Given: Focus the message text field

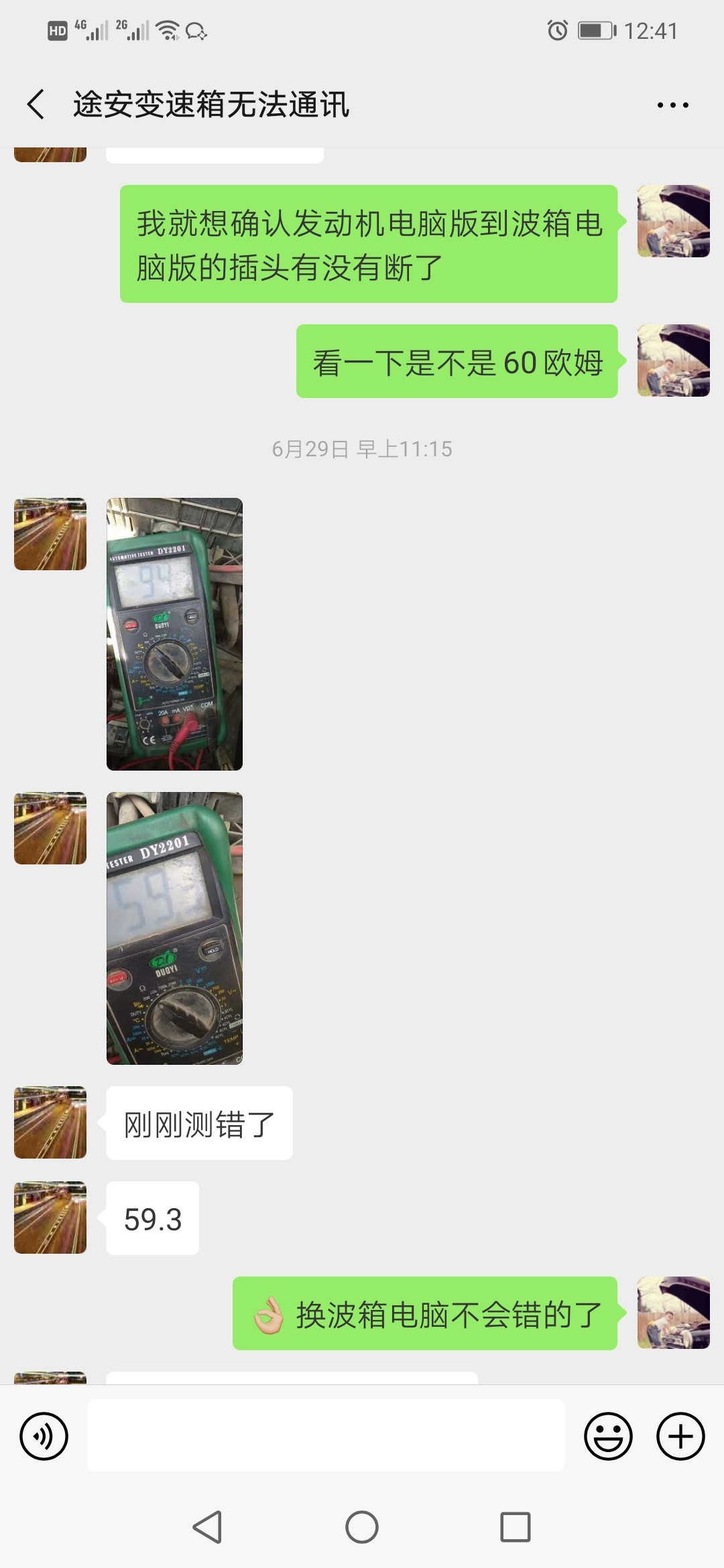Looking at the screenshot, I should 325,1436.
